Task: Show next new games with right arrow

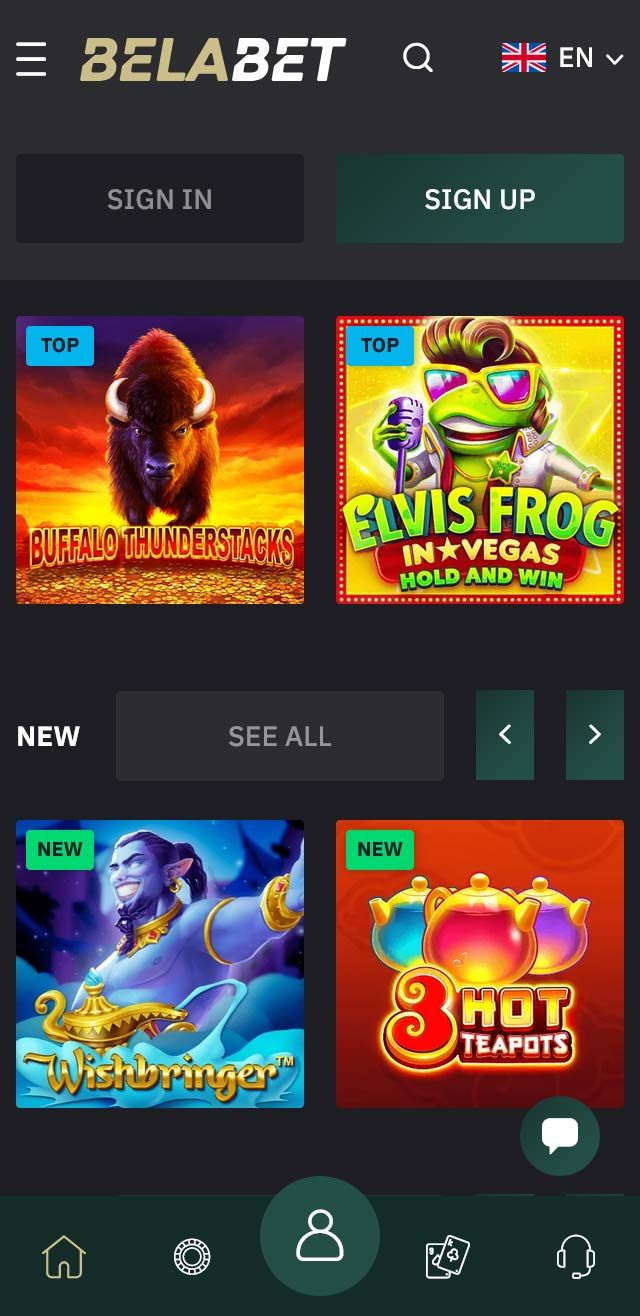Action: (594, 735)
